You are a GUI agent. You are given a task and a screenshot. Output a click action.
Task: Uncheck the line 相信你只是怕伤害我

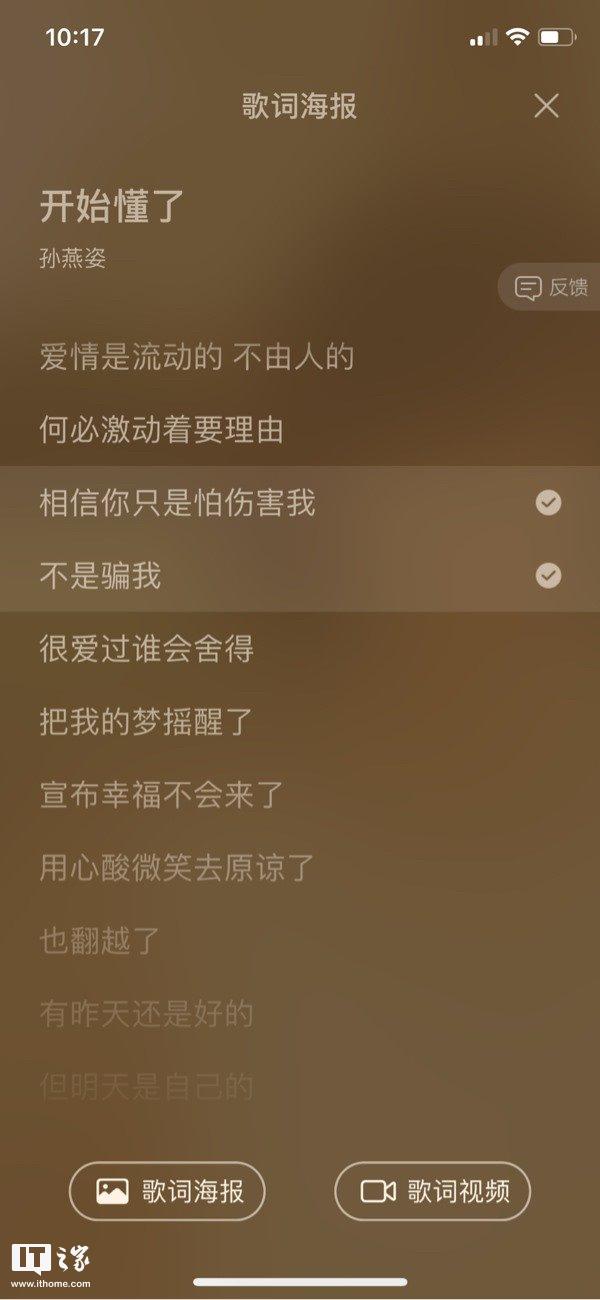click(x=300, y=502)
